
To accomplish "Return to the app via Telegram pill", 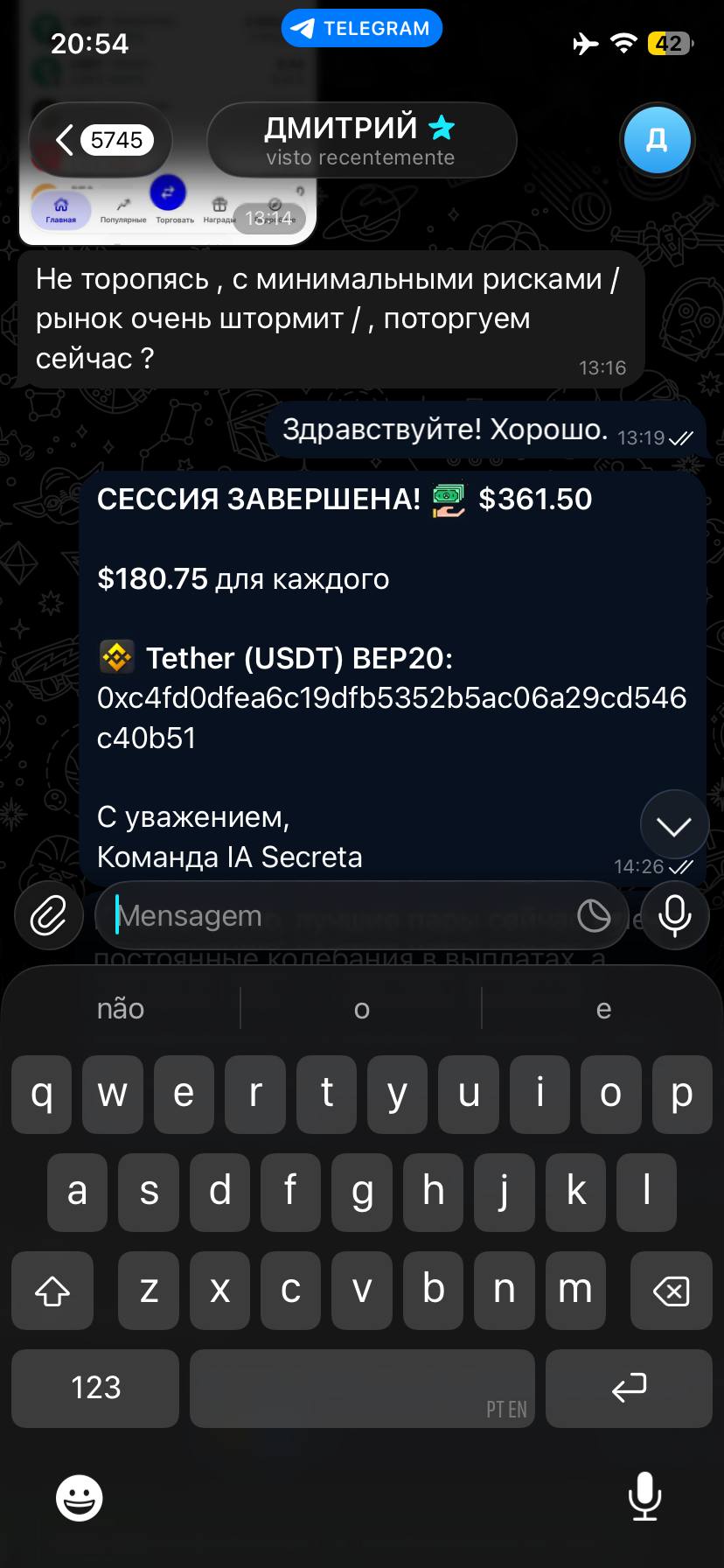I will pos(362,28).
